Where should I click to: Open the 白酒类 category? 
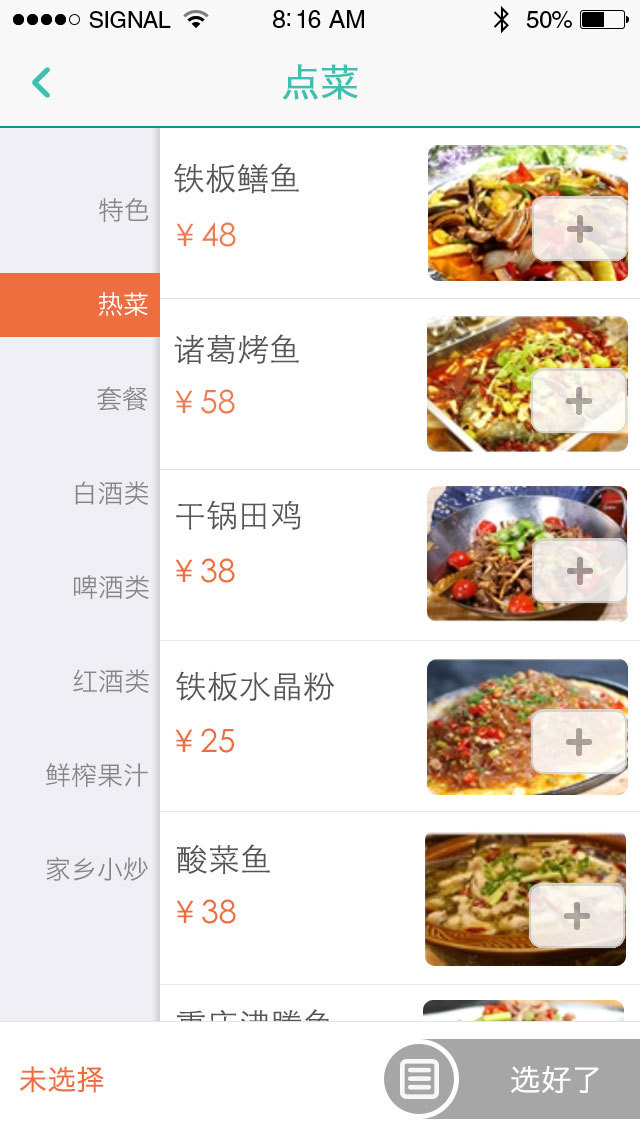pos(111,493)
